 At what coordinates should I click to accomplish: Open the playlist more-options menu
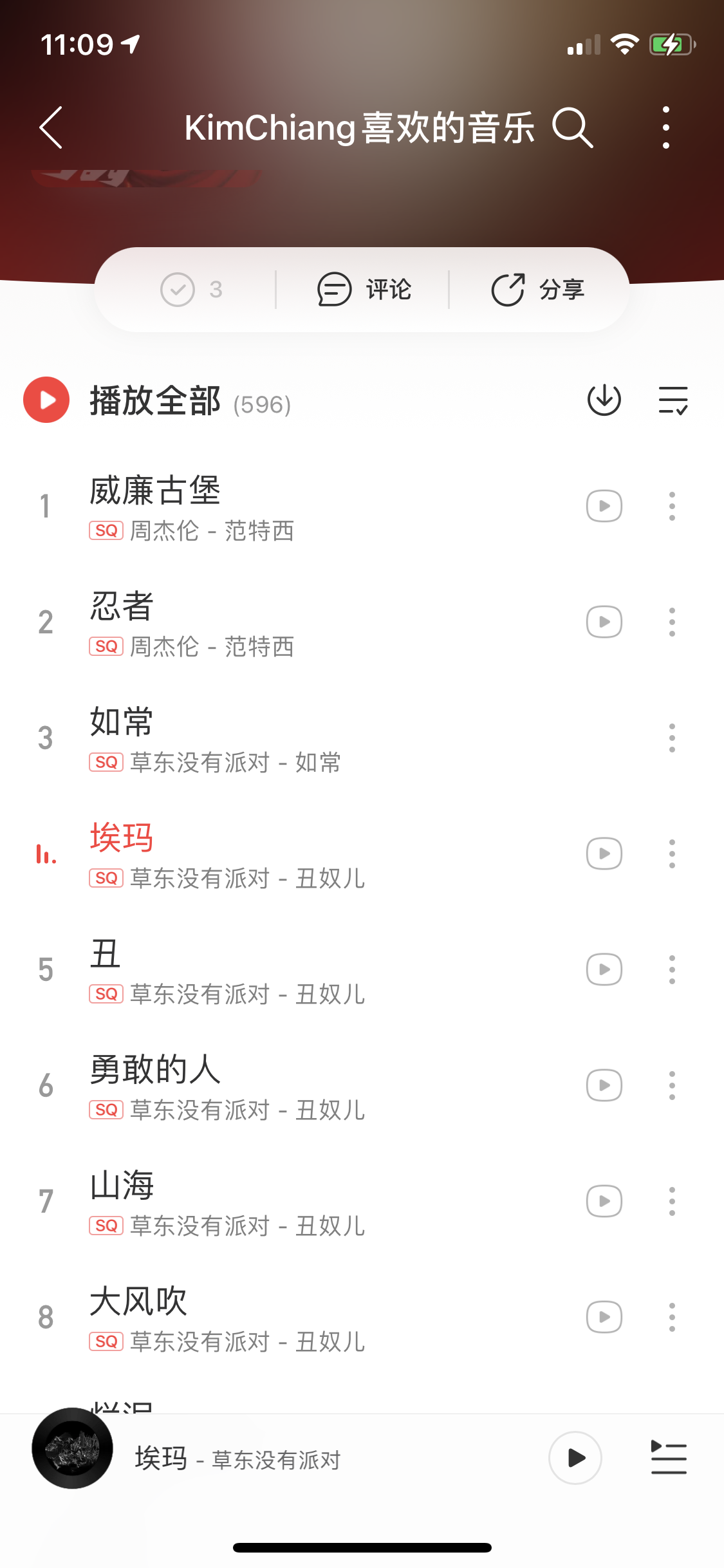click(667, 127)
